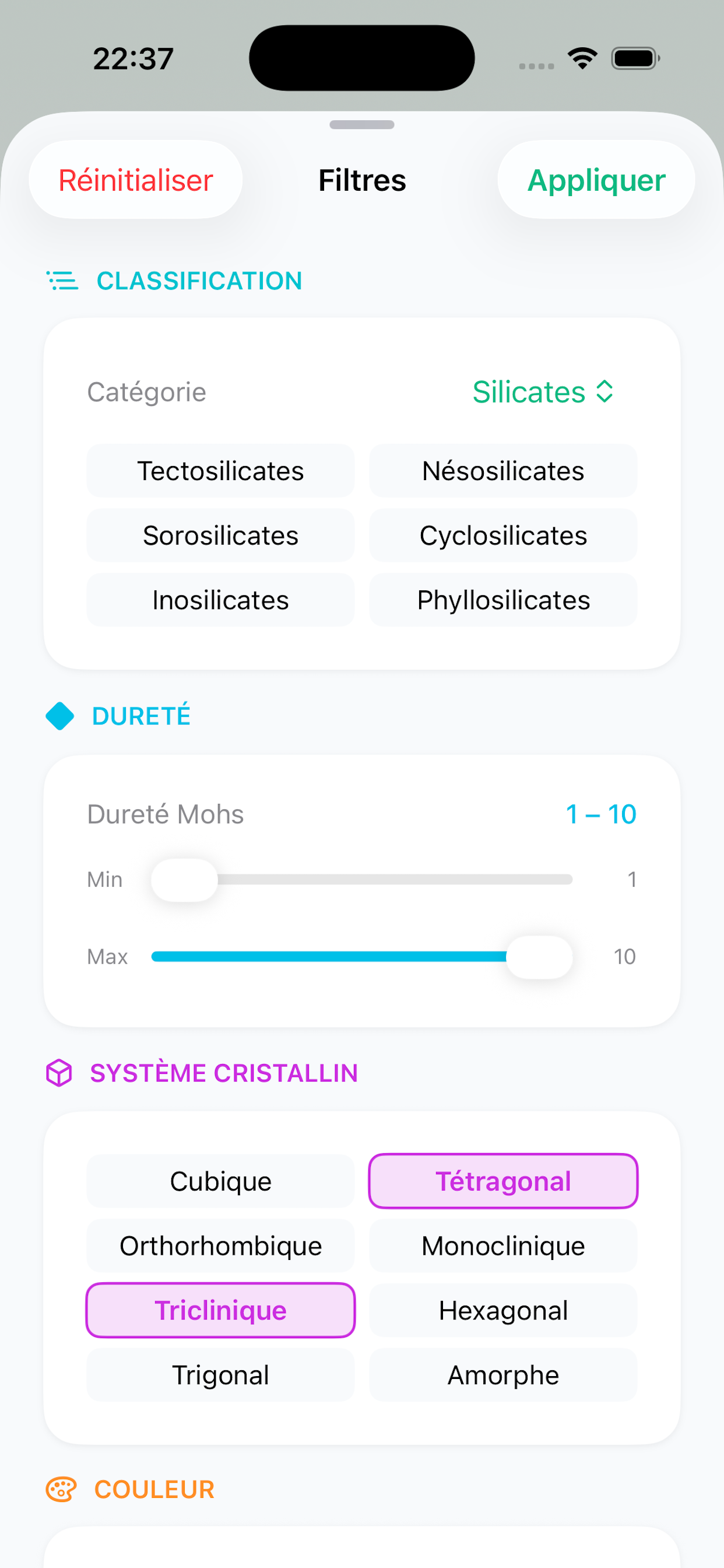Screen dimensions: 724x1568
Task: Pick the Inosilicates chip
Action: tap(220, 600)
